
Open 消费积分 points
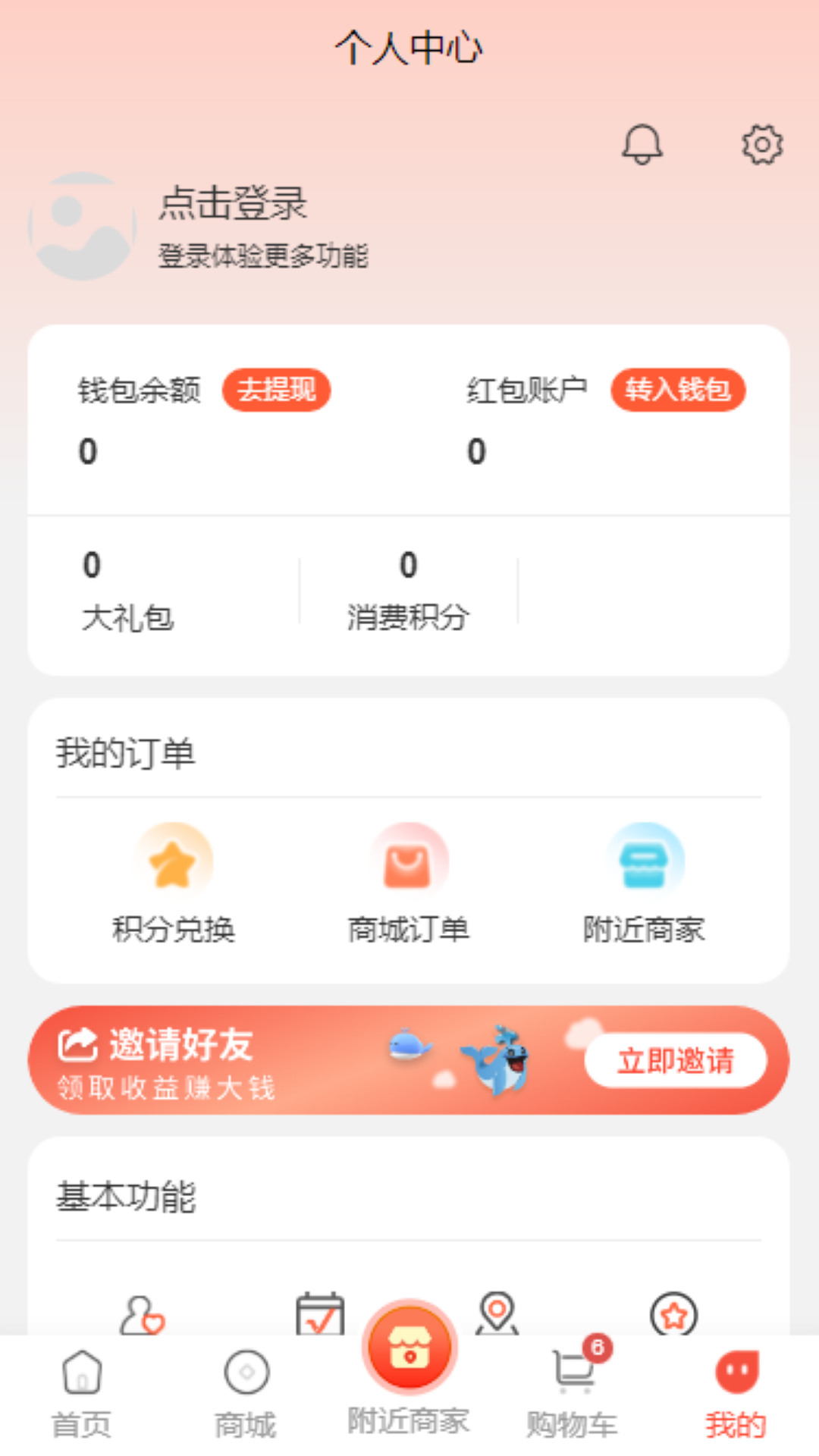click(x=408, y=591)
